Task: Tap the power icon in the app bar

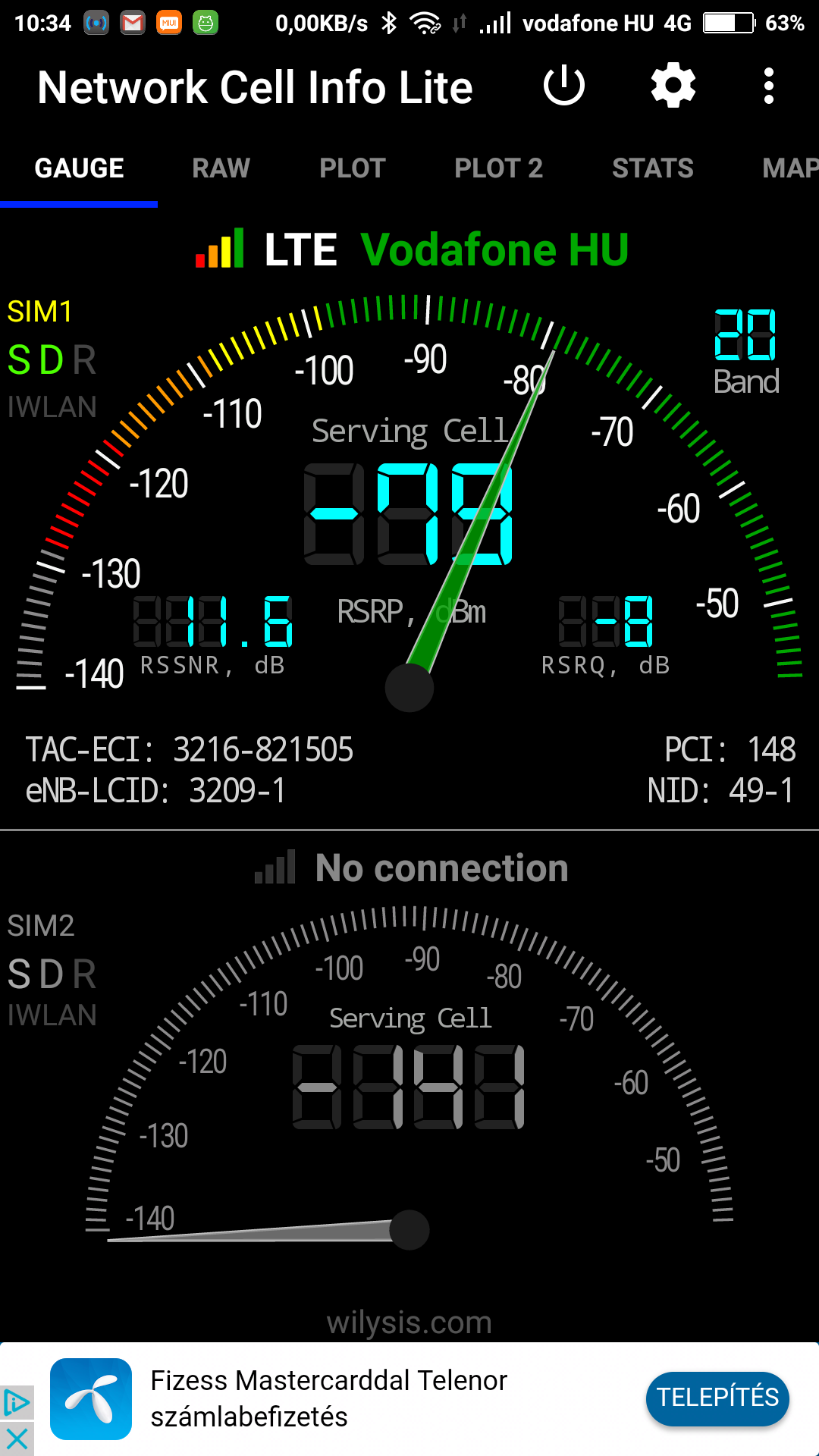Action: [564, 86]
